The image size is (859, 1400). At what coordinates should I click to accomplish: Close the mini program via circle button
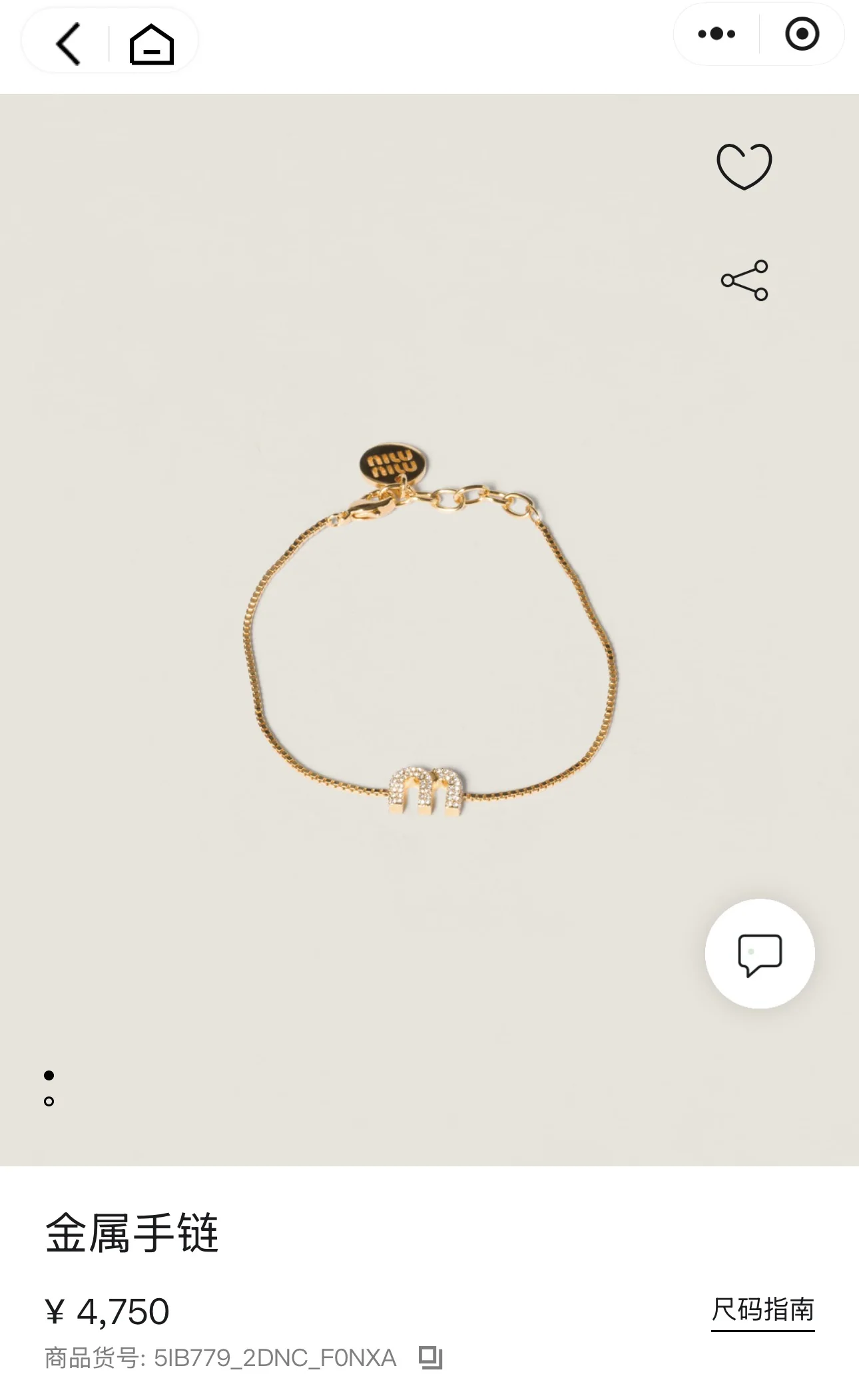click(802, 34)
